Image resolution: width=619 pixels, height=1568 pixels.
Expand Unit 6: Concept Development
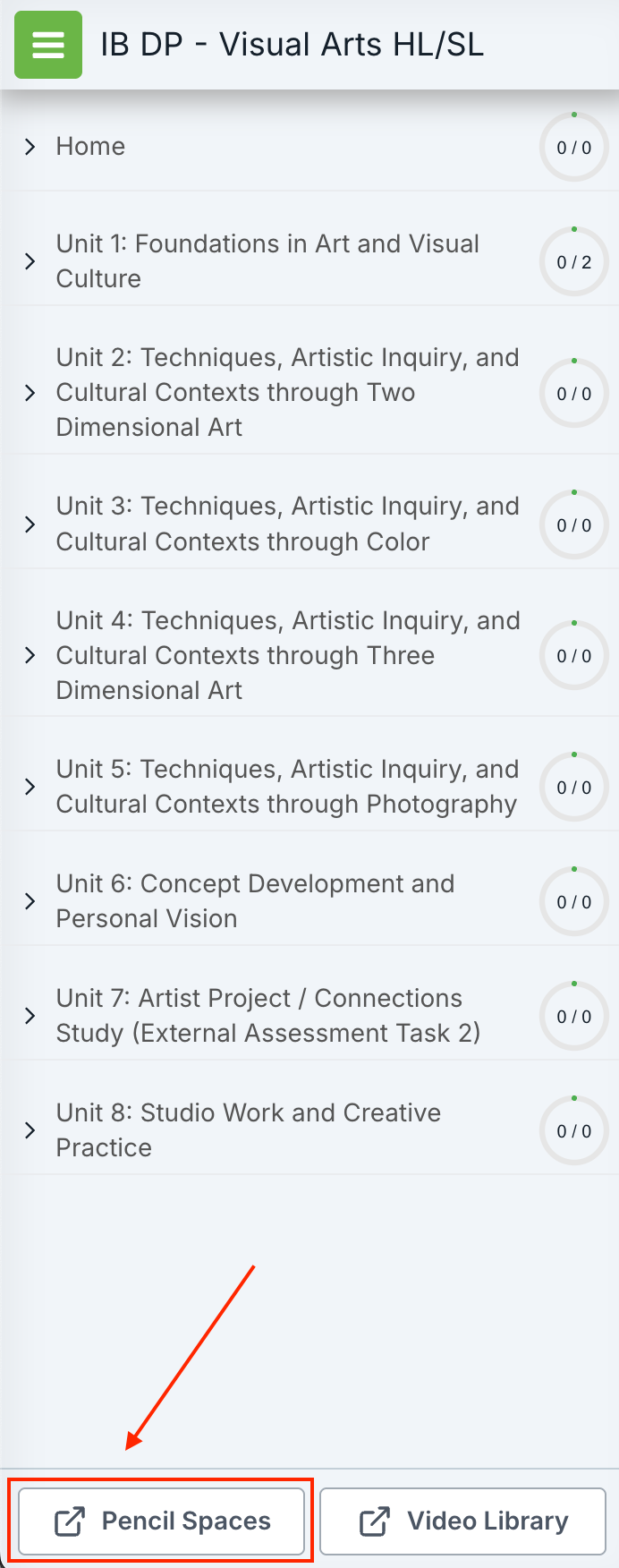[x=30, y=901]
